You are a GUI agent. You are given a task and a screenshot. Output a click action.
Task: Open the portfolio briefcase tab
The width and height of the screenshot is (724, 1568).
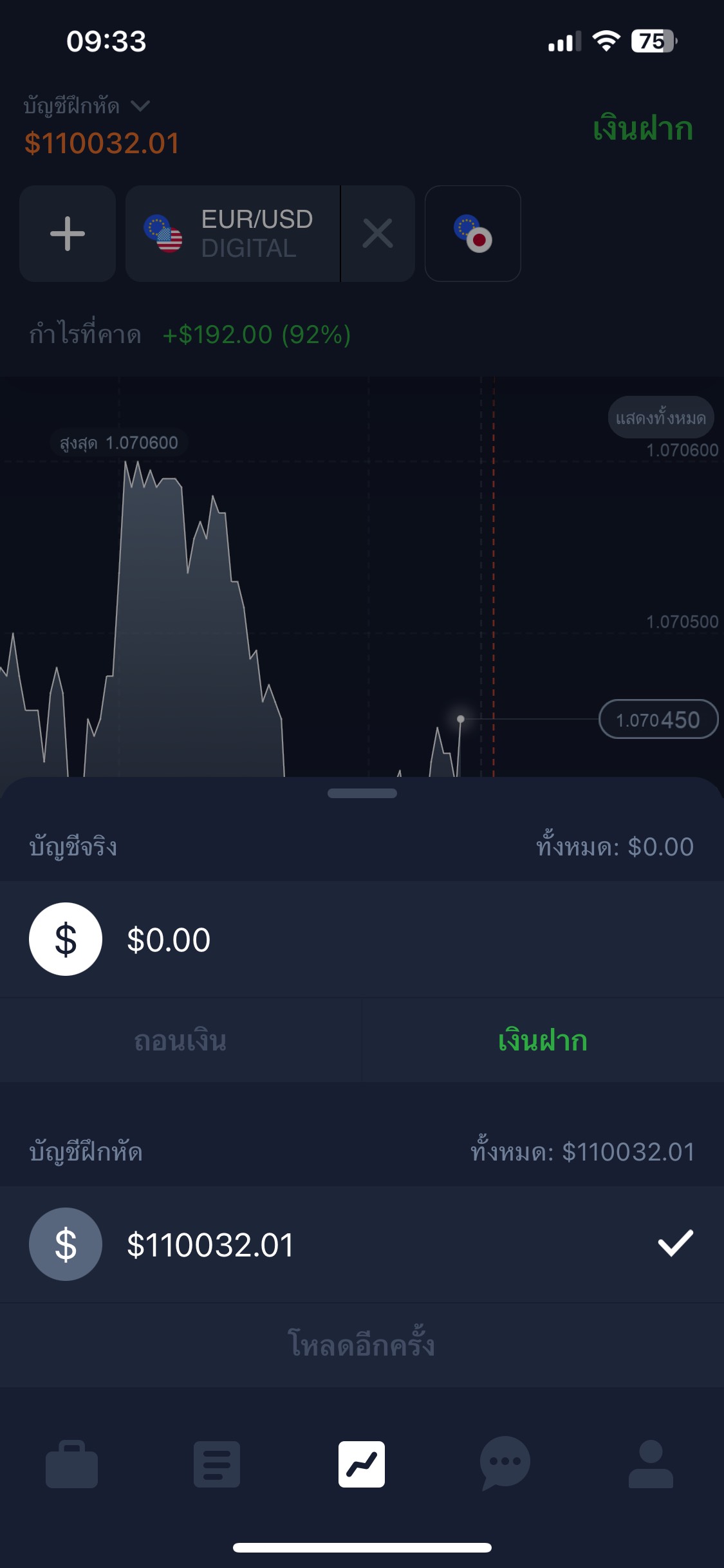coord(71,1464)
